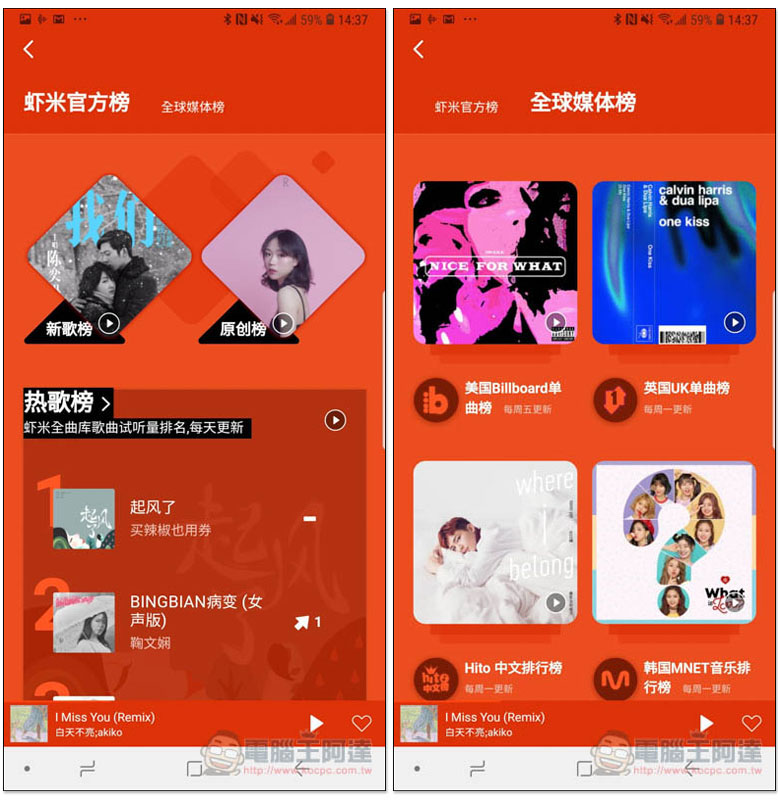Play the one kiss UK chart cover
This screenshot has height=800, width=778.
[x=734, y=322]
